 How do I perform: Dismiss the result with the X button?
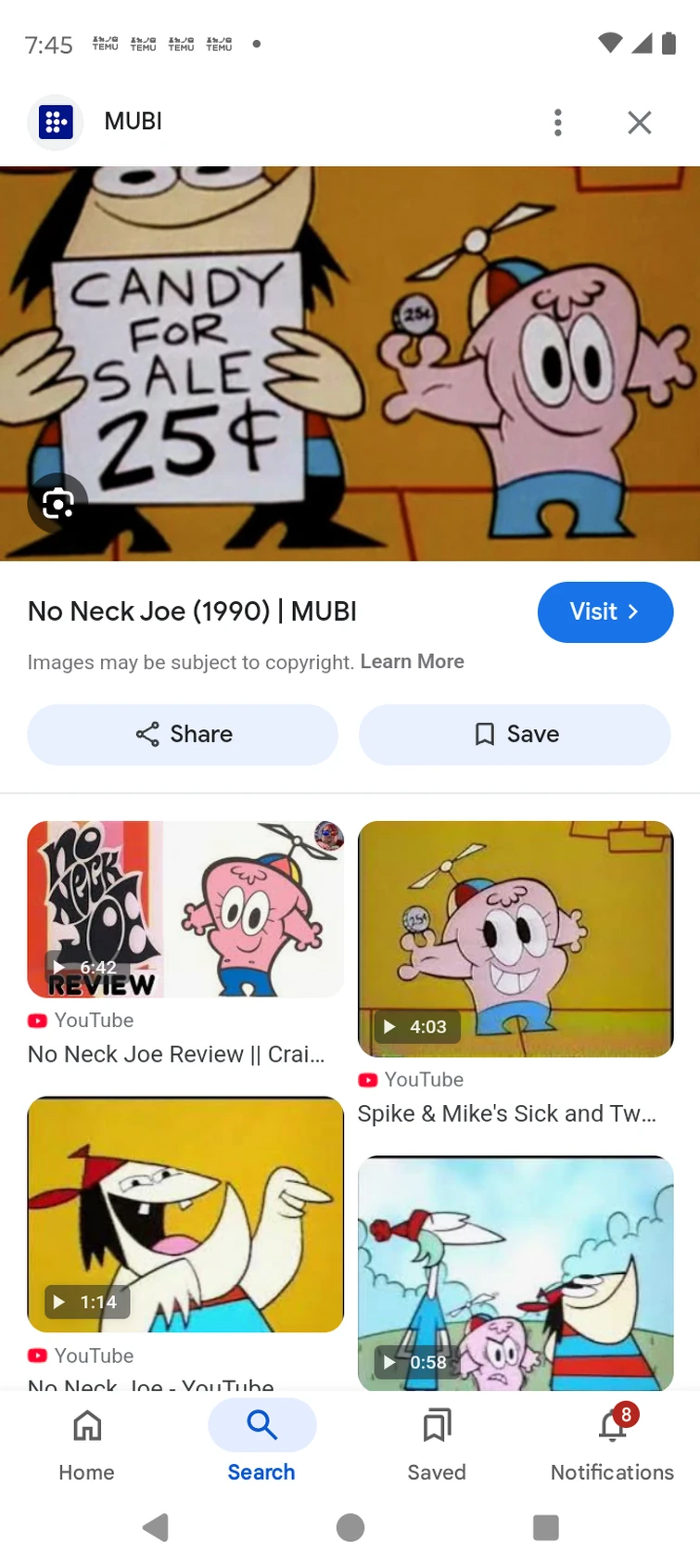pos(639,122)
